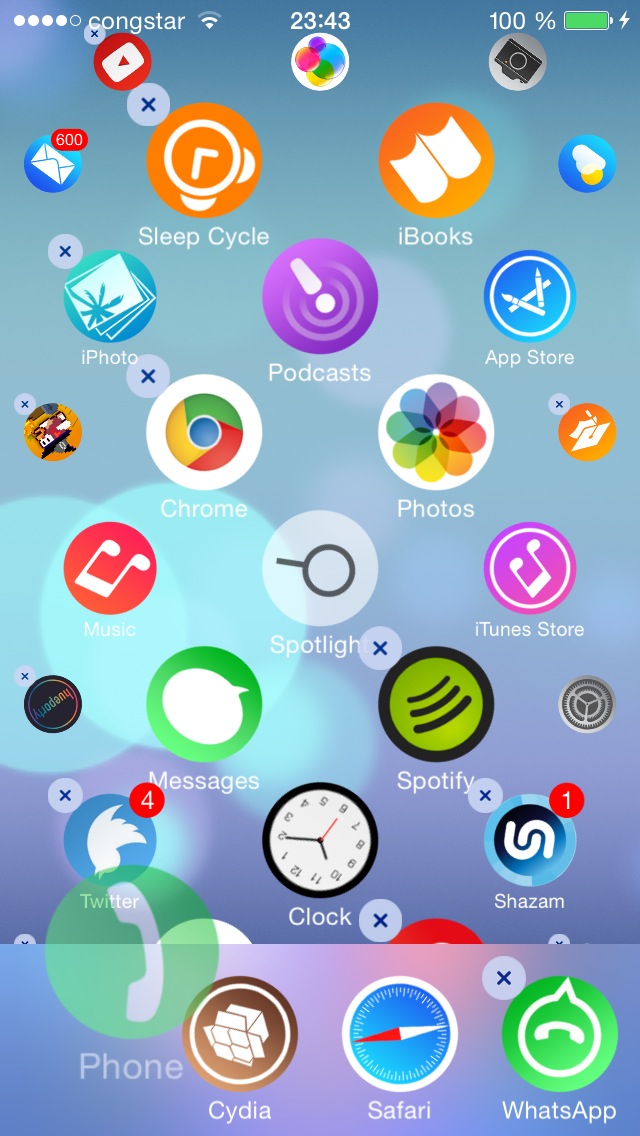This screenshot has width=640, height=1136.
Task: Delete Sleep Cycle with its X badge
Action: tap(148, 104)
